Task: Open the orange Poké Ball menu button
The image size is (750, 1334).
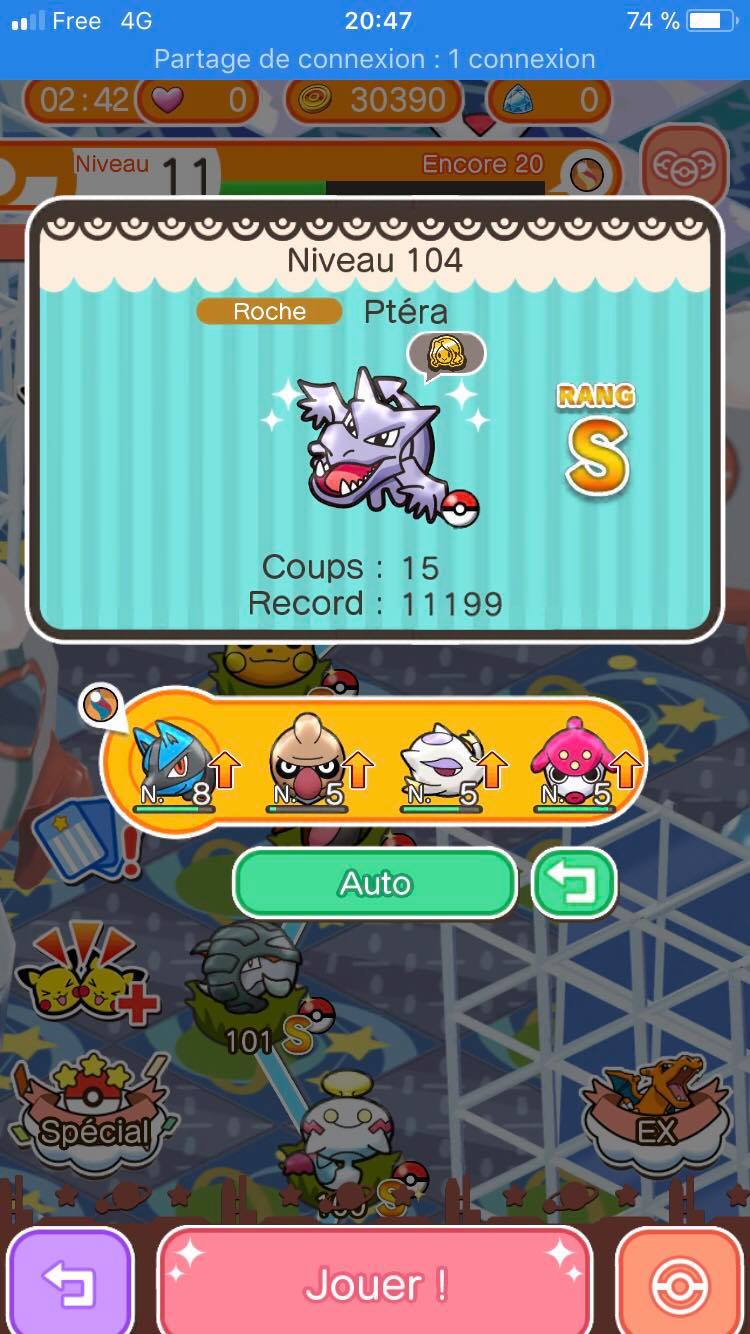Action: (x=680, y=1284)
